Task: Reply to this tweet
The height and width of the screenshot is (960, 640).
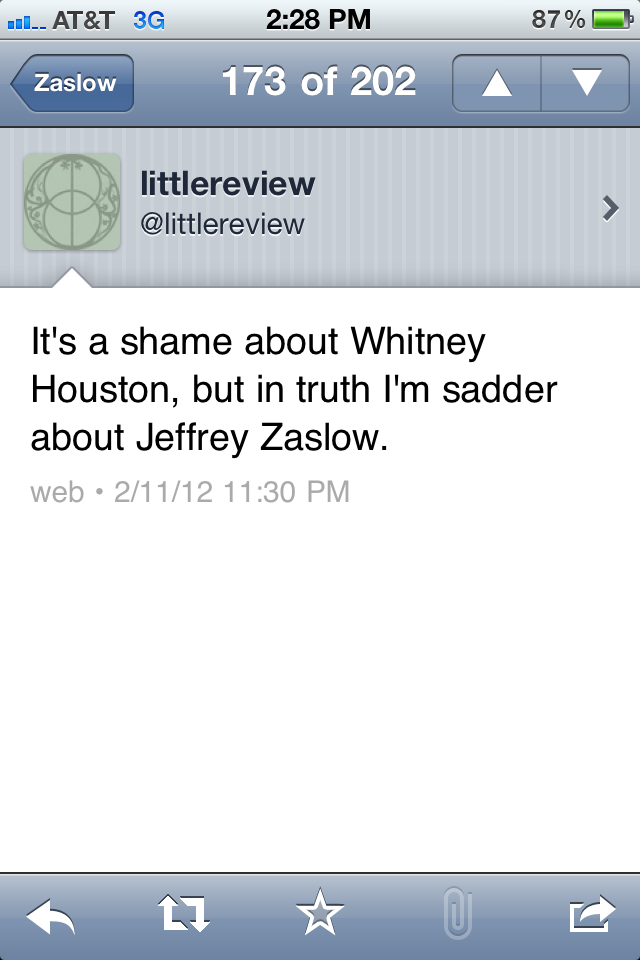Action: (x=50, y=914)
